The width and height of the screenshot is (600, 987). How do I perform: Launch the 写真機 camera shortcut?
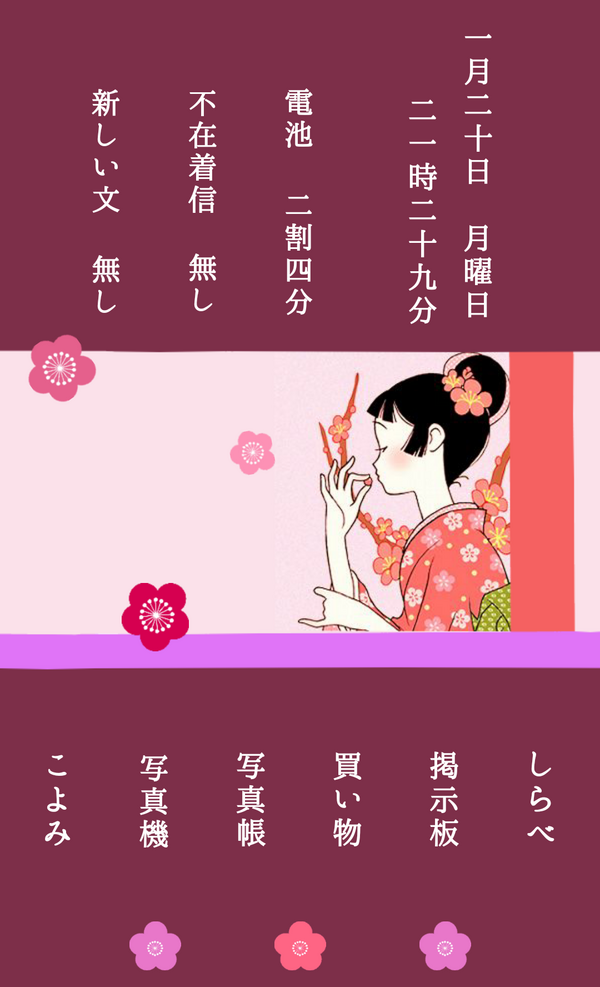154,800
